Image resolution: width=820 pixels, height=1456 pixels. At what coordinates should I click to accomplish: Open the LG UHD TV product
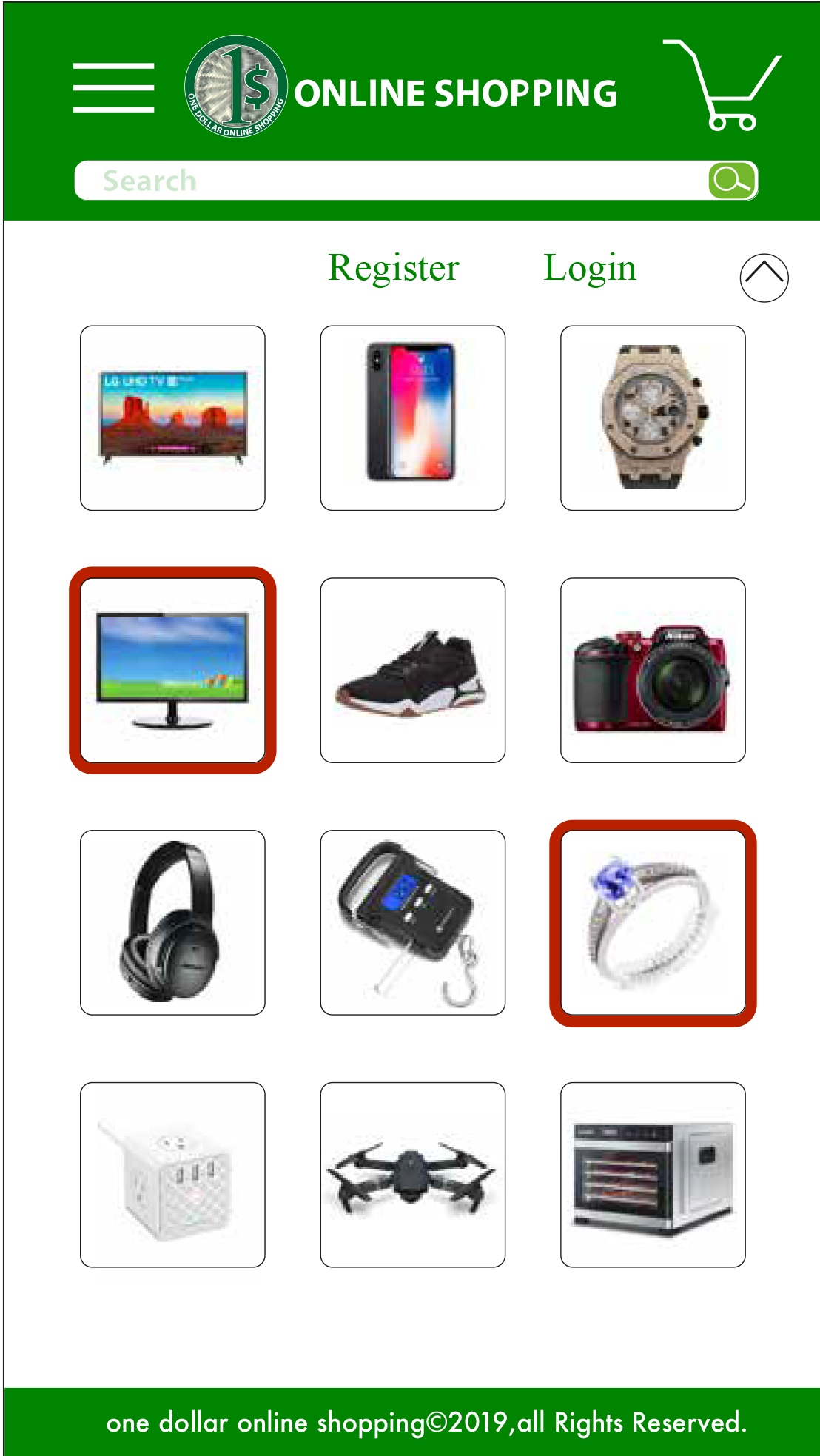point(172,418)
